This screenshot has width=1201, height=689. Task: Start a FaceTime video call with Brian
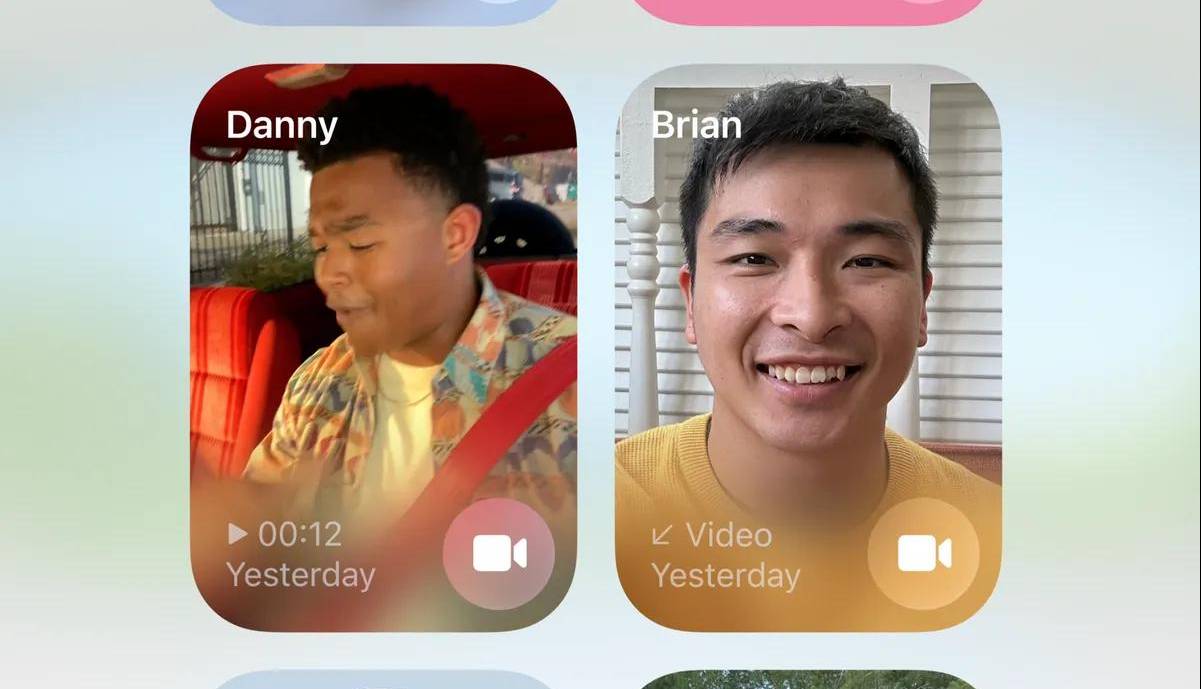coord(923,553)
